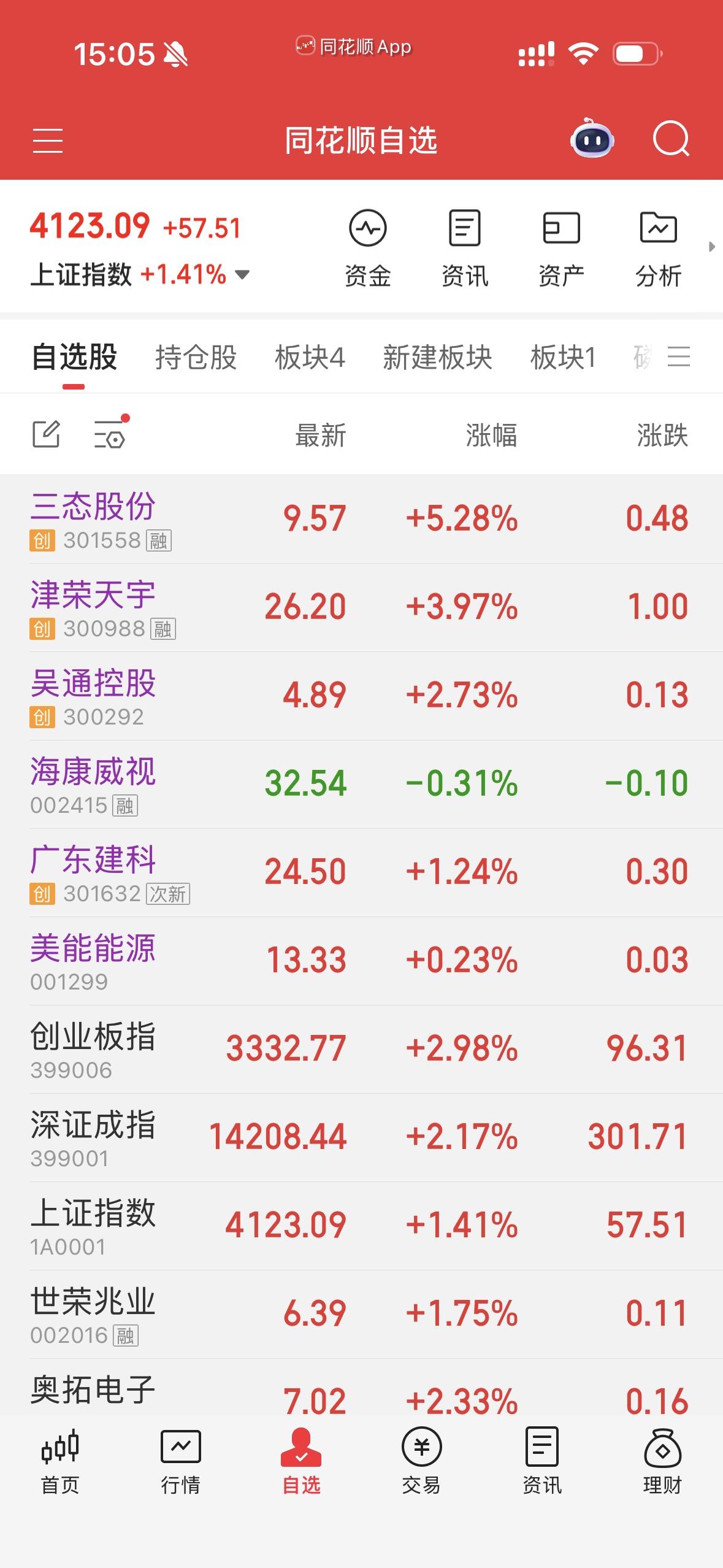
Task: Open the 资产 assets icon
Action: click(561, 246)
